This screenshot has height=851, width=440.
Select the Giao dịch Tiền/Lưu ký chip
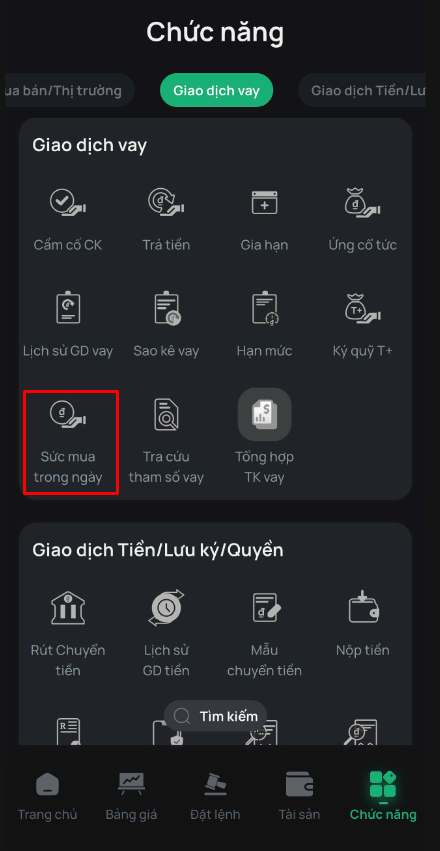(362, 91)
